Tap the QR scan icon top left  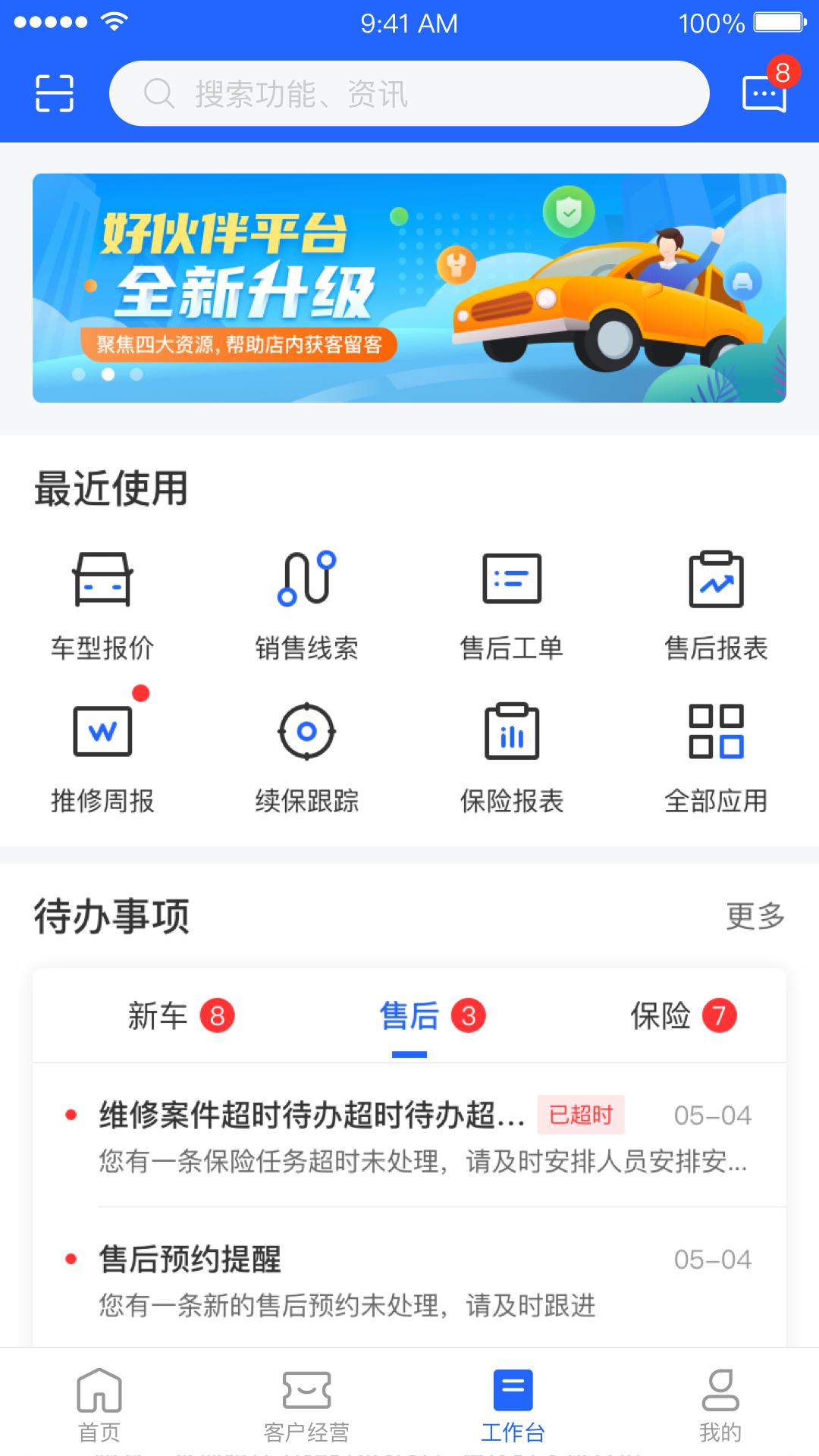(x=53, y=93)
